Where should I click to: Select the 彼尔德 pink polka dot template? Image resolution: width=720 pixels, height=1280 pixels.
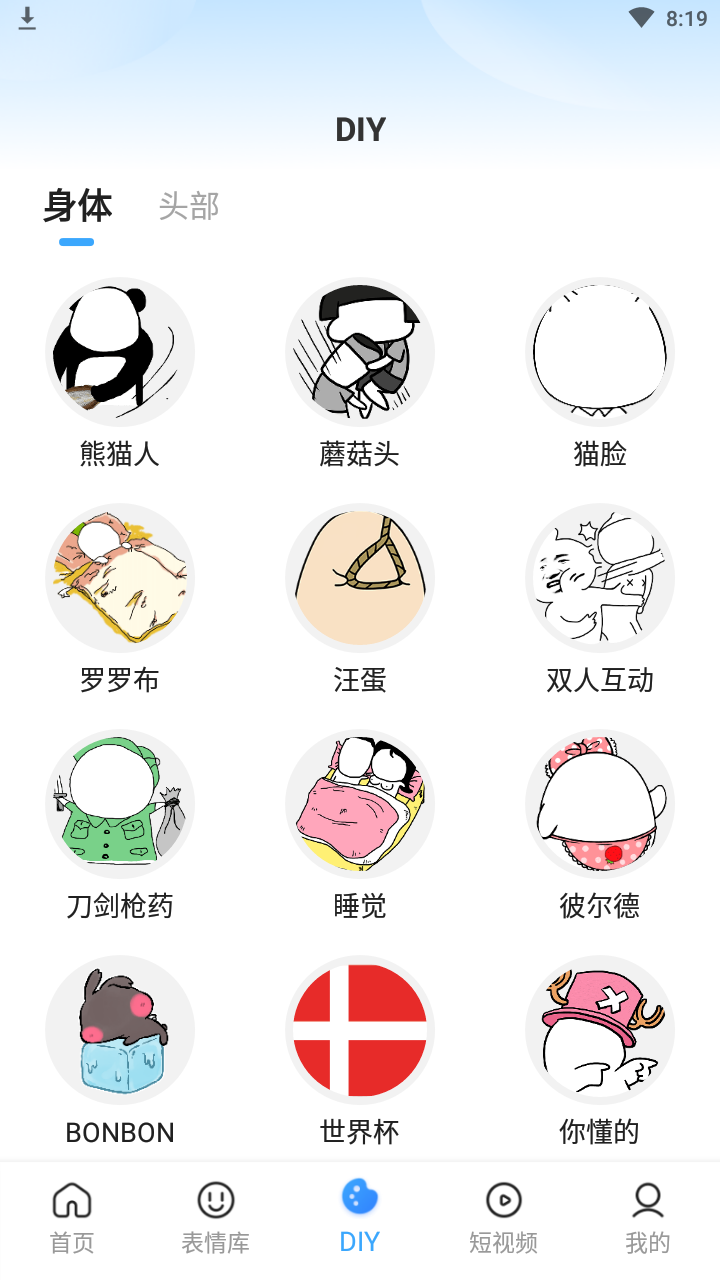600,803
